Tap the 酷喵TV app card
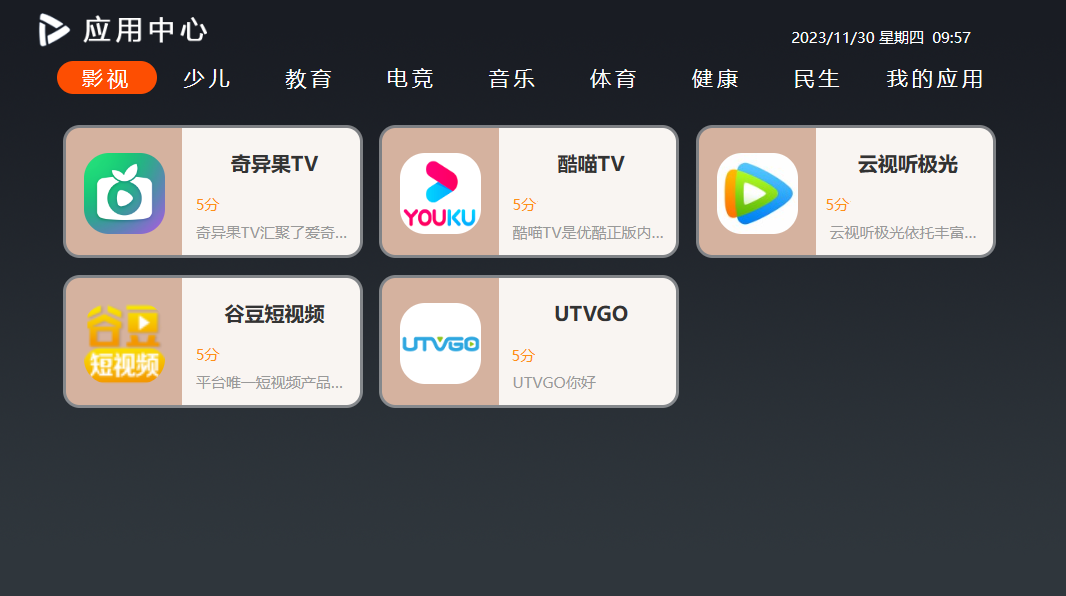This screenshot has width=1066, height=596. pyautogui.click(x=529, y=192)
